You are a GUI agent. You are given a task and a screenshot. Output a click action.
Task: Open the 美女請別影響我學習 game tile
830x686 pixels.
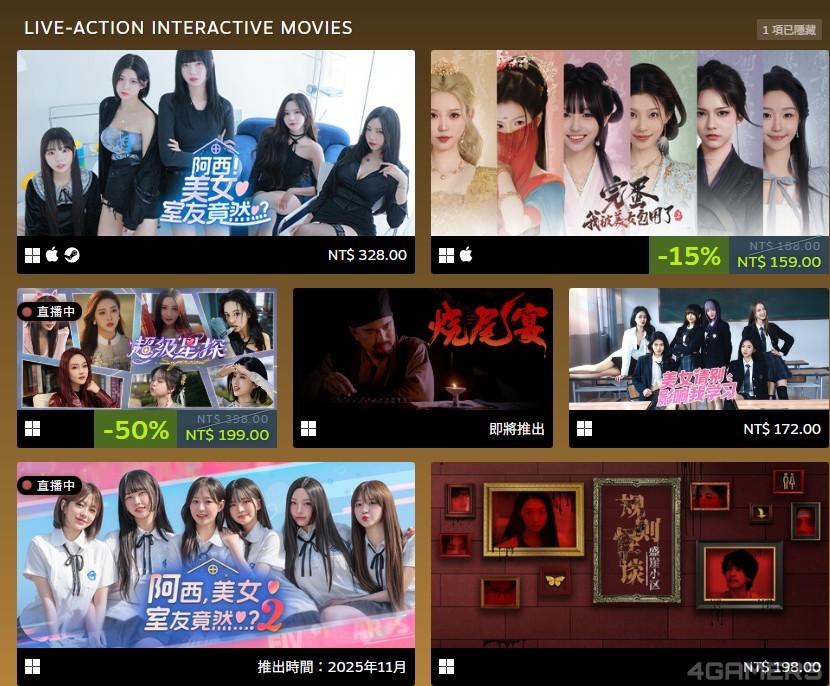pos(699,350)
